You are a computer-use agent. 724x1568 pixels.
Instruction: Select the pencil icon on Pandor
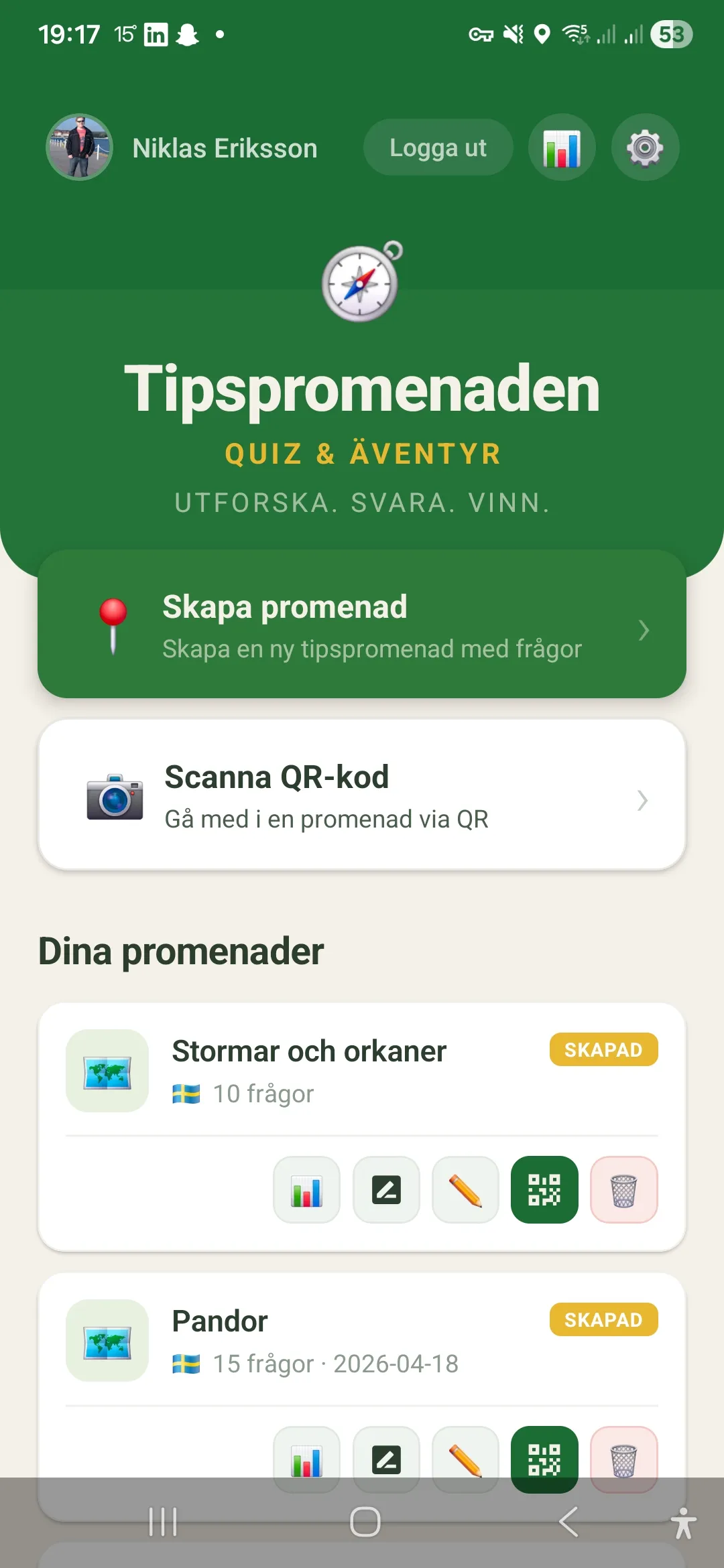coord(465,1459)
